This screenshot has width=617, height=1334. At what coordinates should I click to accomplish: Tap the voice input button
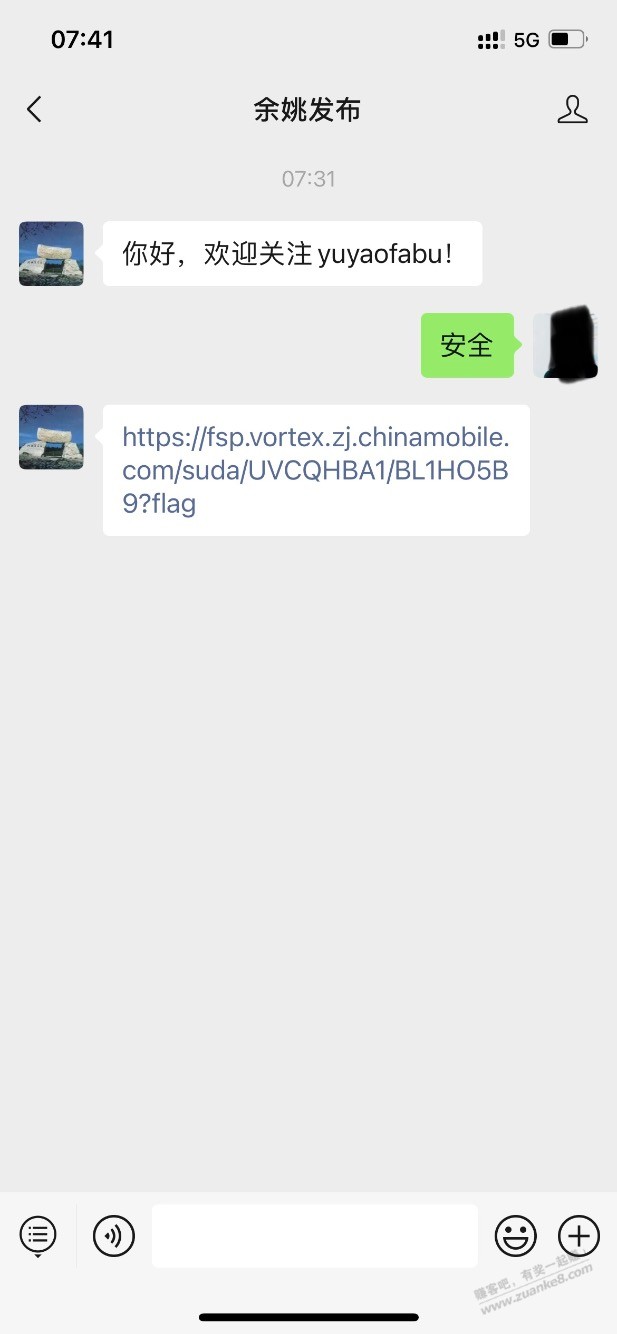click(113, 1236)
